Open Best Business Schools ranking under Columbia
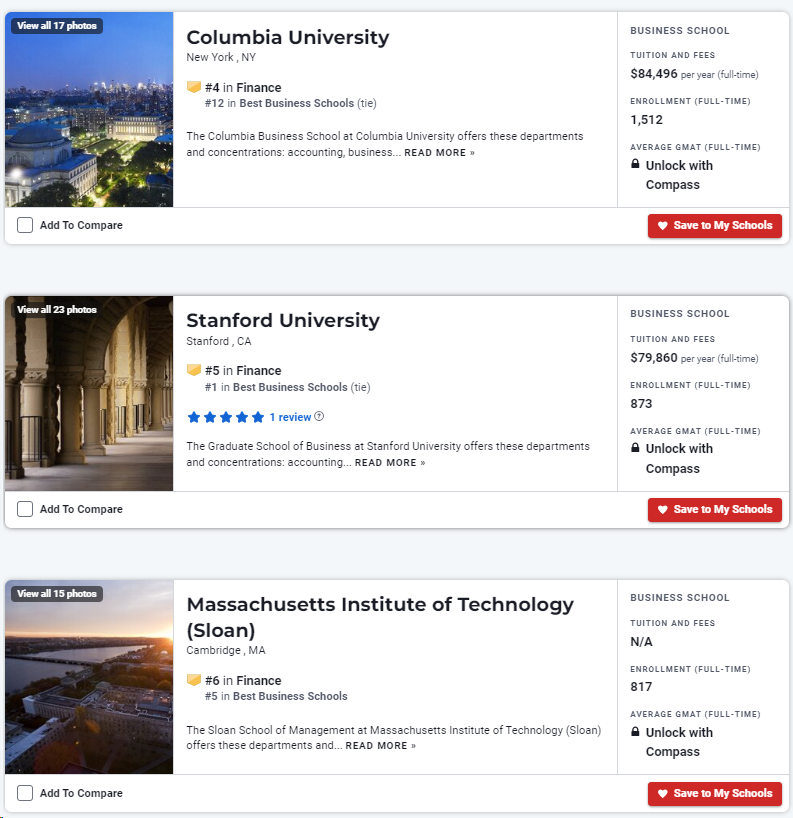This screenshot has height=818, width=793. 296,103
